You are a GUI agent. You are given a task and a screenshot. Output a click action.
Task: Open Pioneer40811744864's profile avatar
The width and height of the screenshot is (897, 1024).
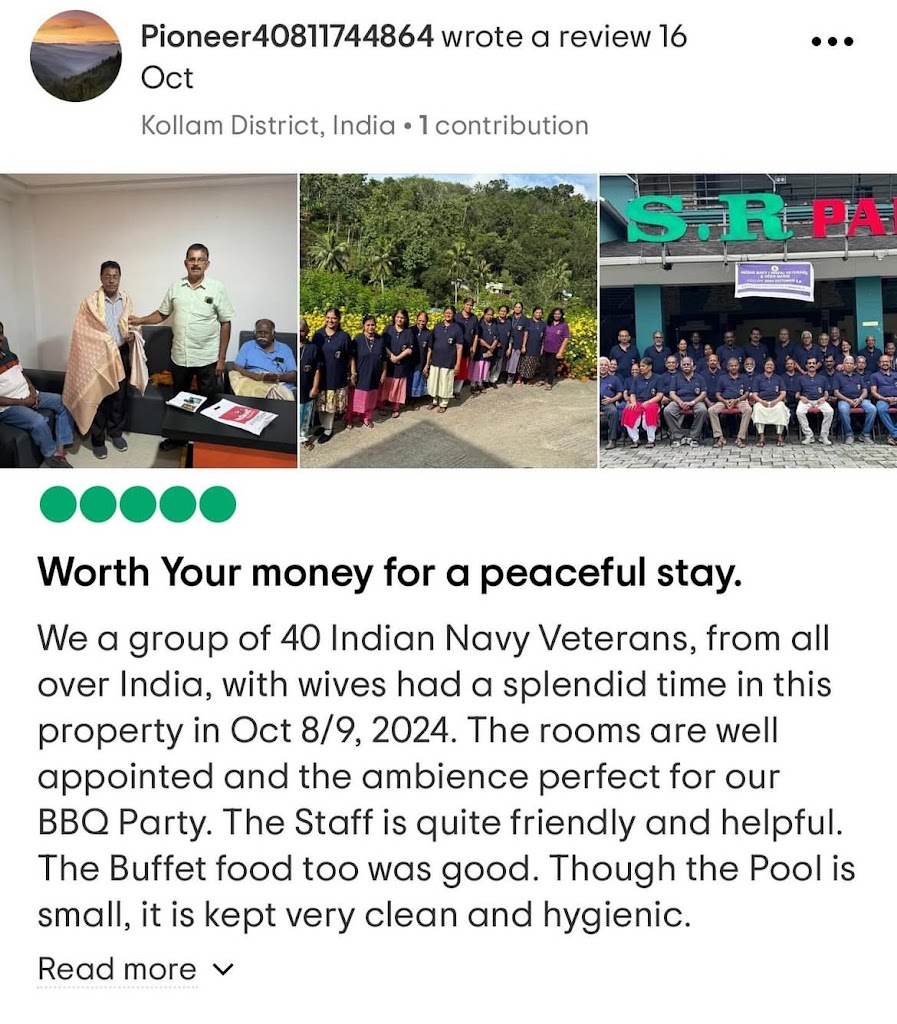pos(76,56)
